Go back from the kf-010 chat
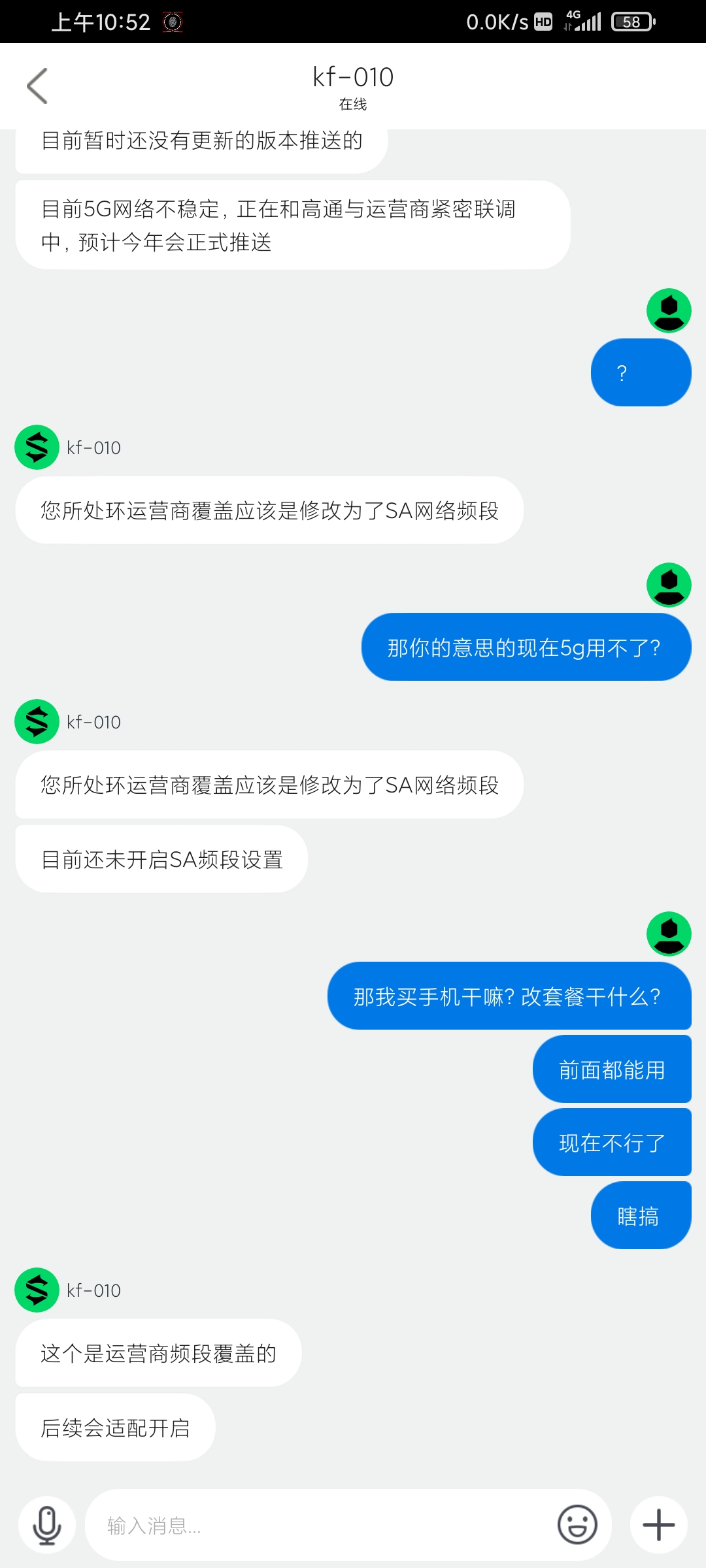The image size is (706, 1568). [37, 86]
